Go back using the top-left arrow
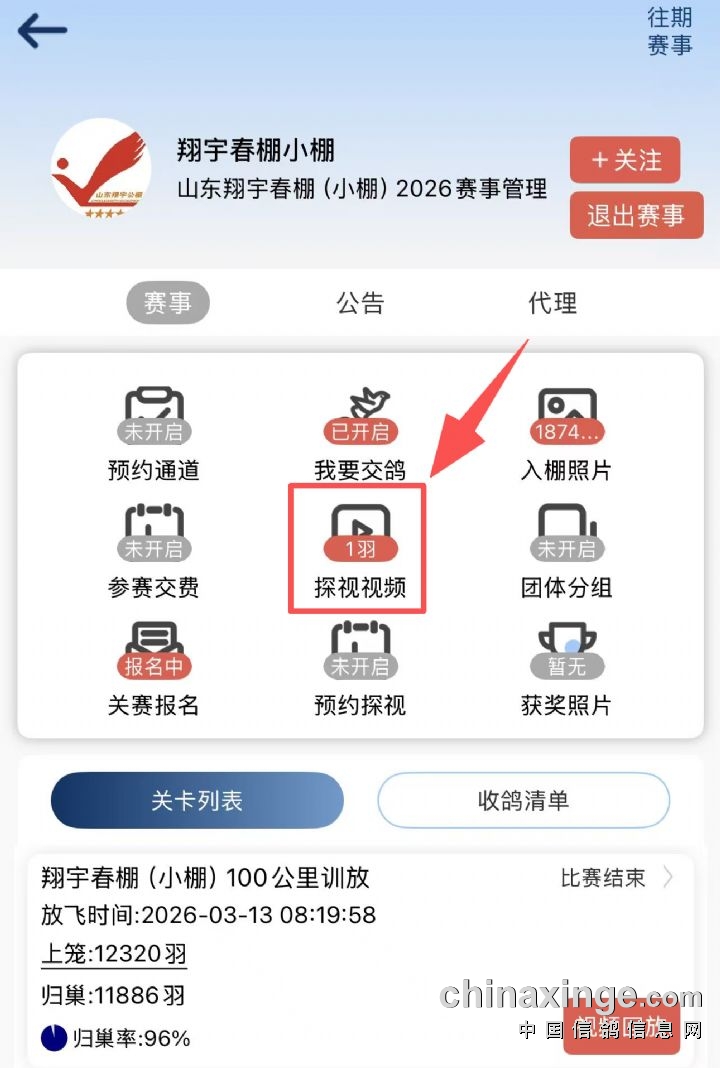This screenshot has height=1068, width=720. (x=42, y=32)
